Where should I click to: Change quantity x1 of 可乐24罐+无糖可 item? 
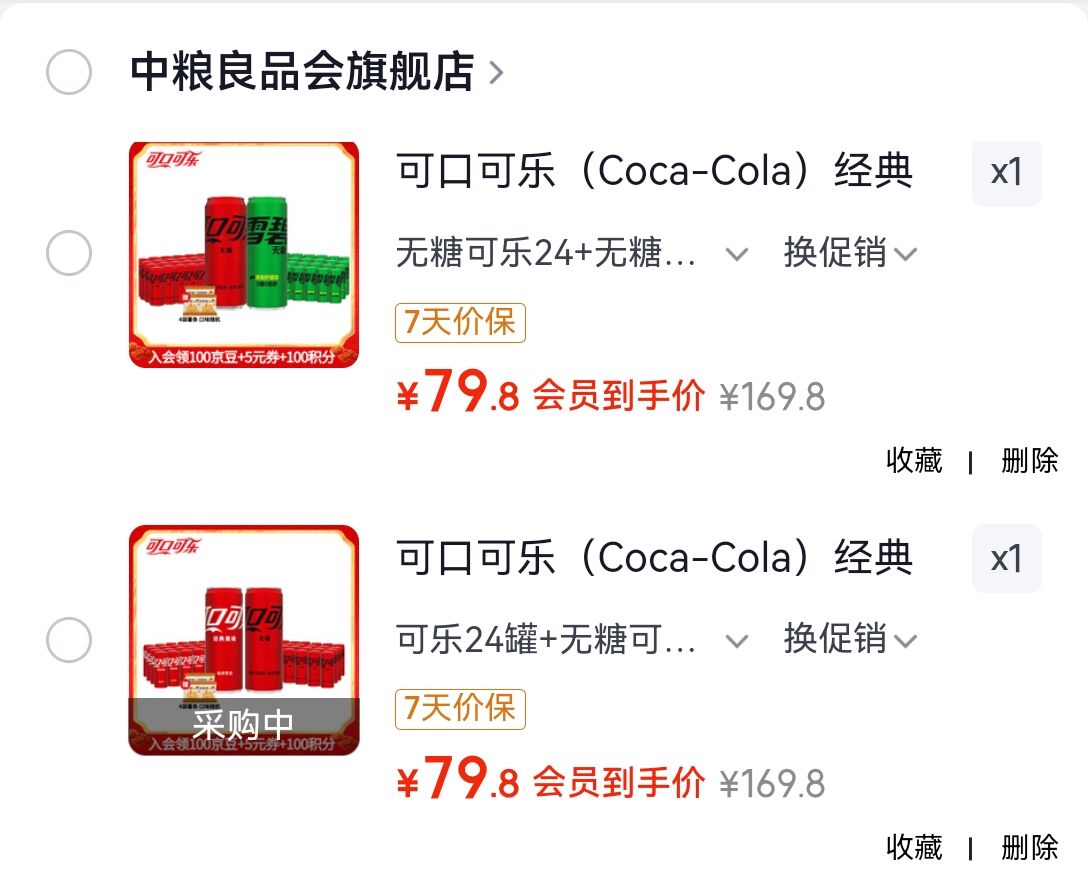pos(1006,559)
